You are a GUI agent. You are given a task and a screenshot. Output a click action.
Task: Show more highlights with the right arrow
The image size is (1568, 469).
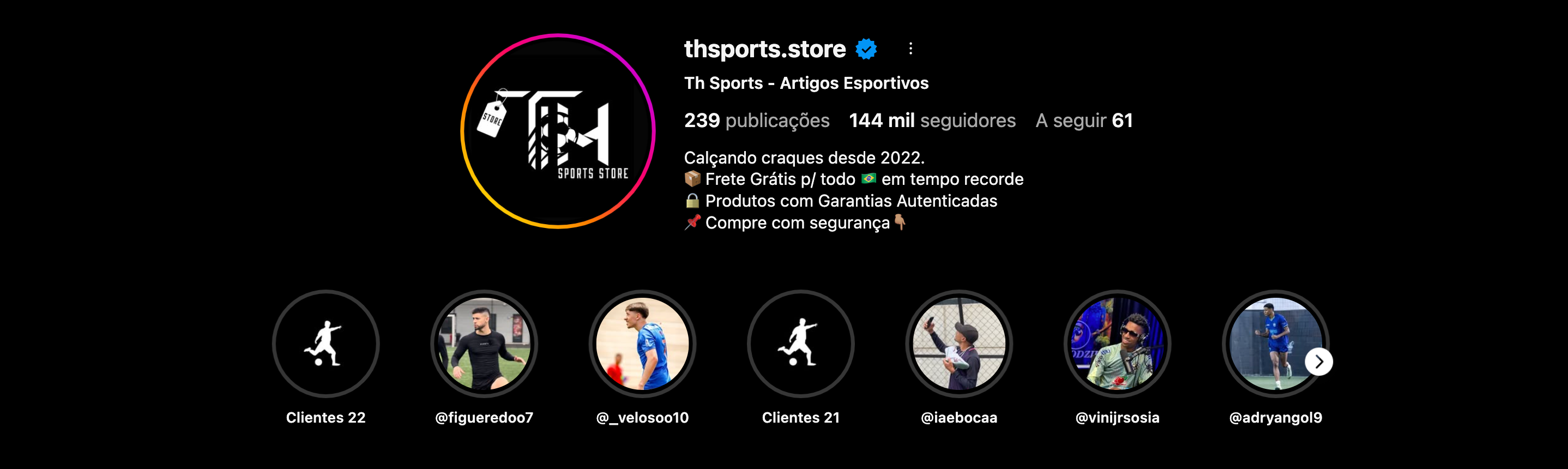(1318, 362)
